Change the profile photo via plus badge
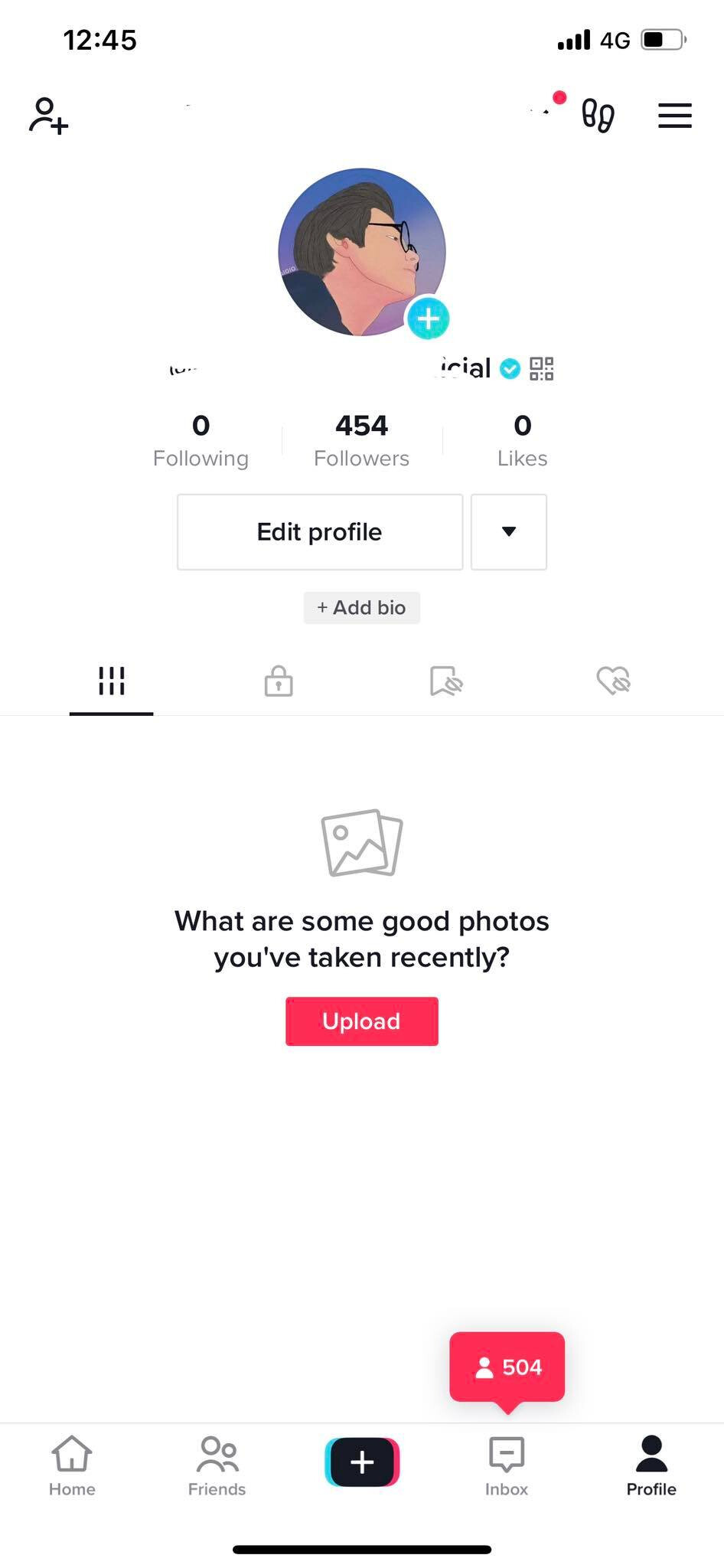 (x=428, y=318)
